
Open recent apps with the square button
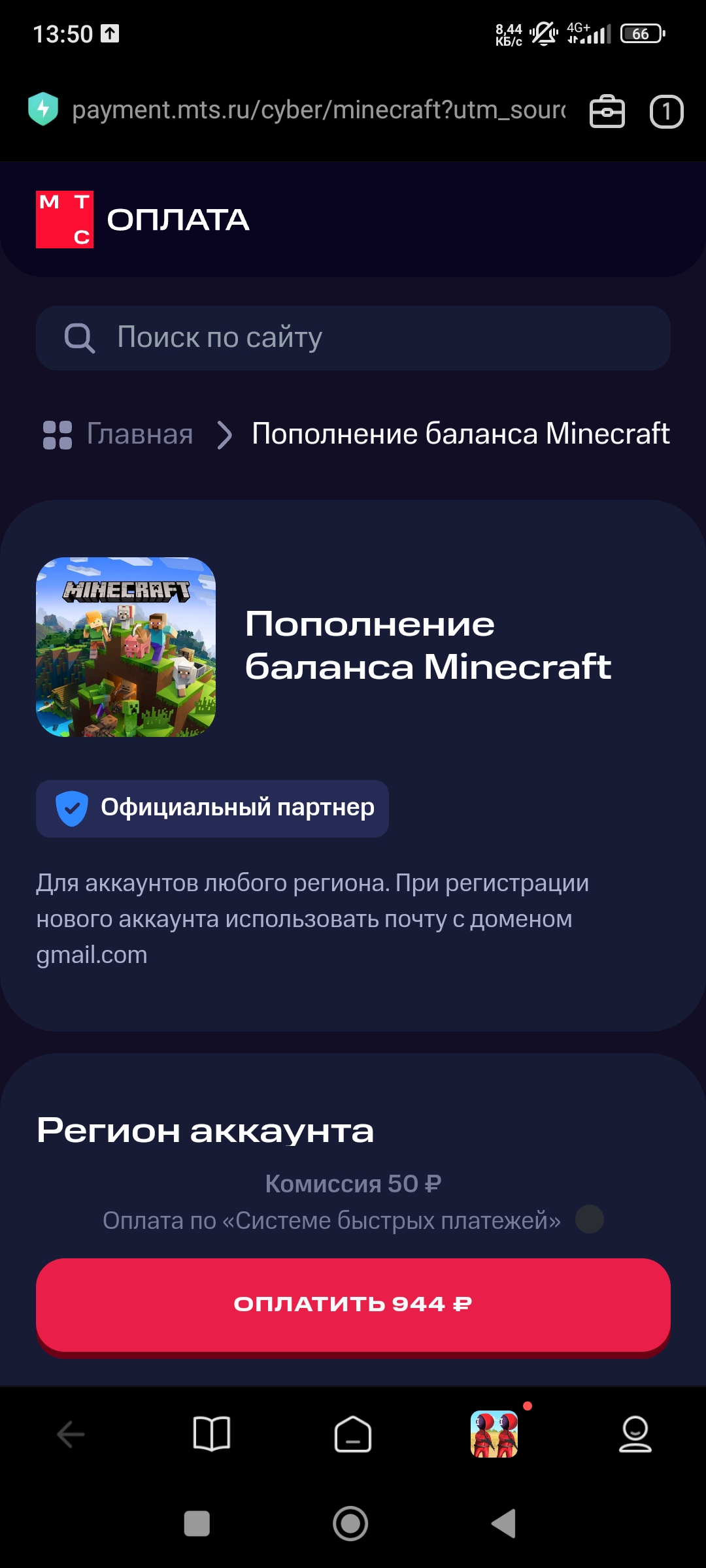(x=197, y=1524)
